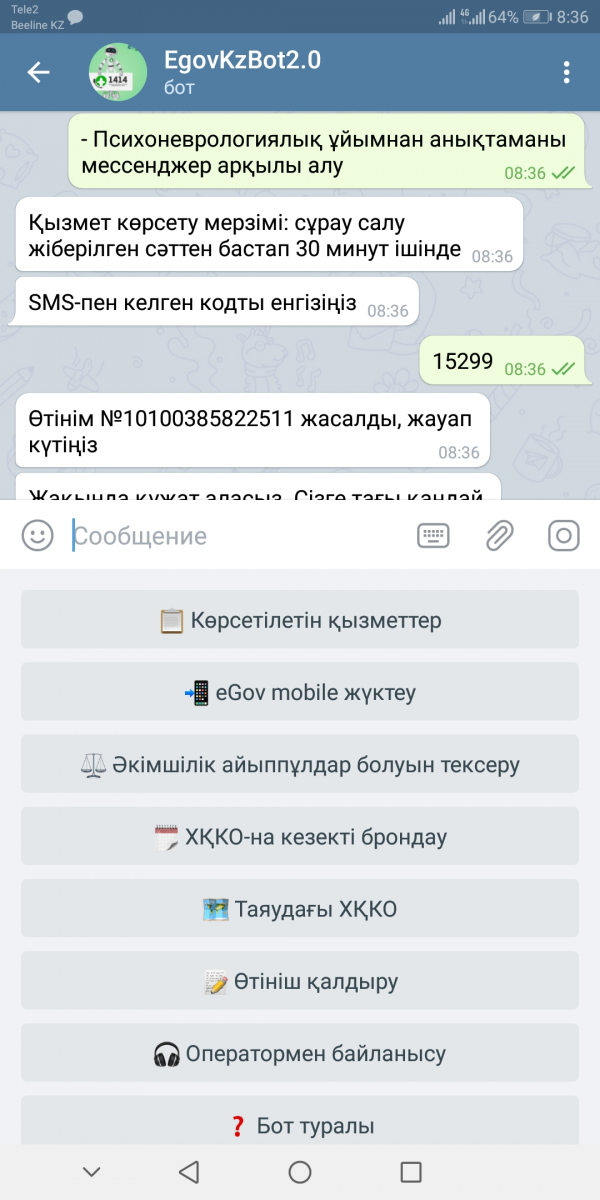Choose Өтініш қалдыру
The image size is (600, 1200).
click(300, 981)
